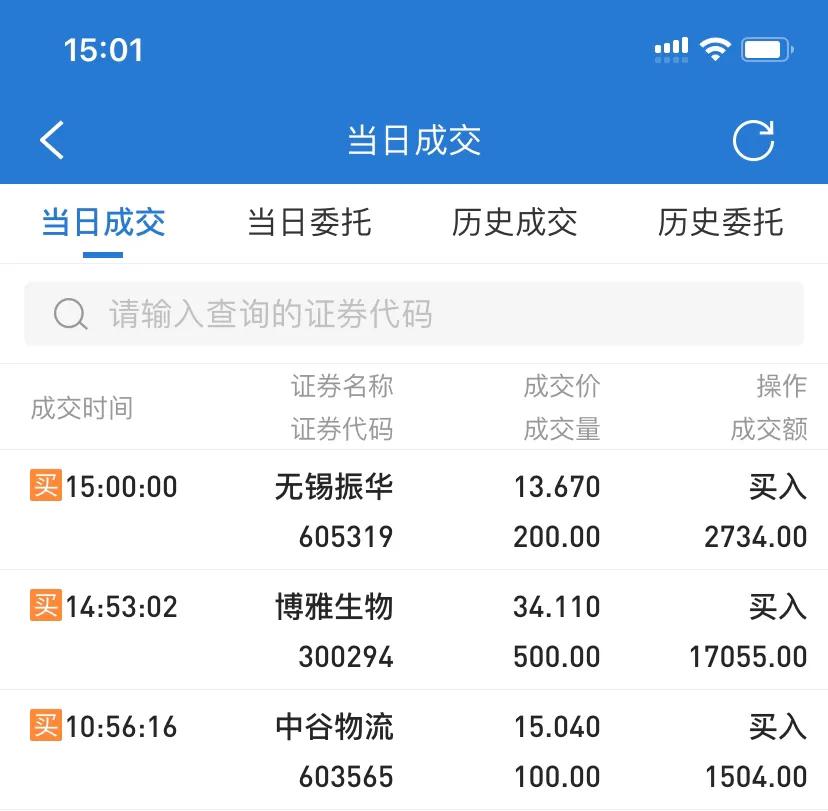Switch to the 历史委托 tab
This screenshot has width=828, height=811.
(720, 222)
